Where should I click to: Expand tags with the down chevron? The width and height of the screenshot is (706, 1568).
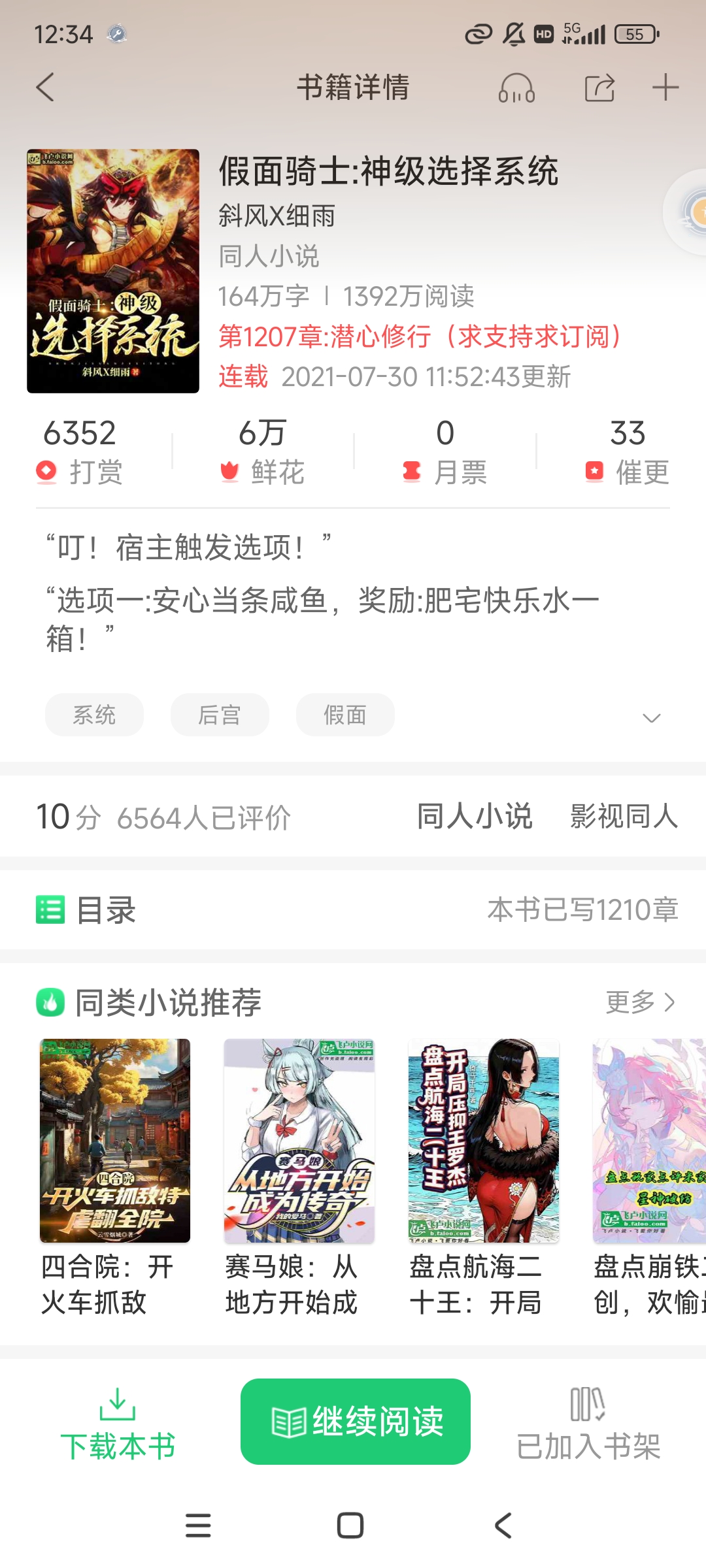click(650, 717)
